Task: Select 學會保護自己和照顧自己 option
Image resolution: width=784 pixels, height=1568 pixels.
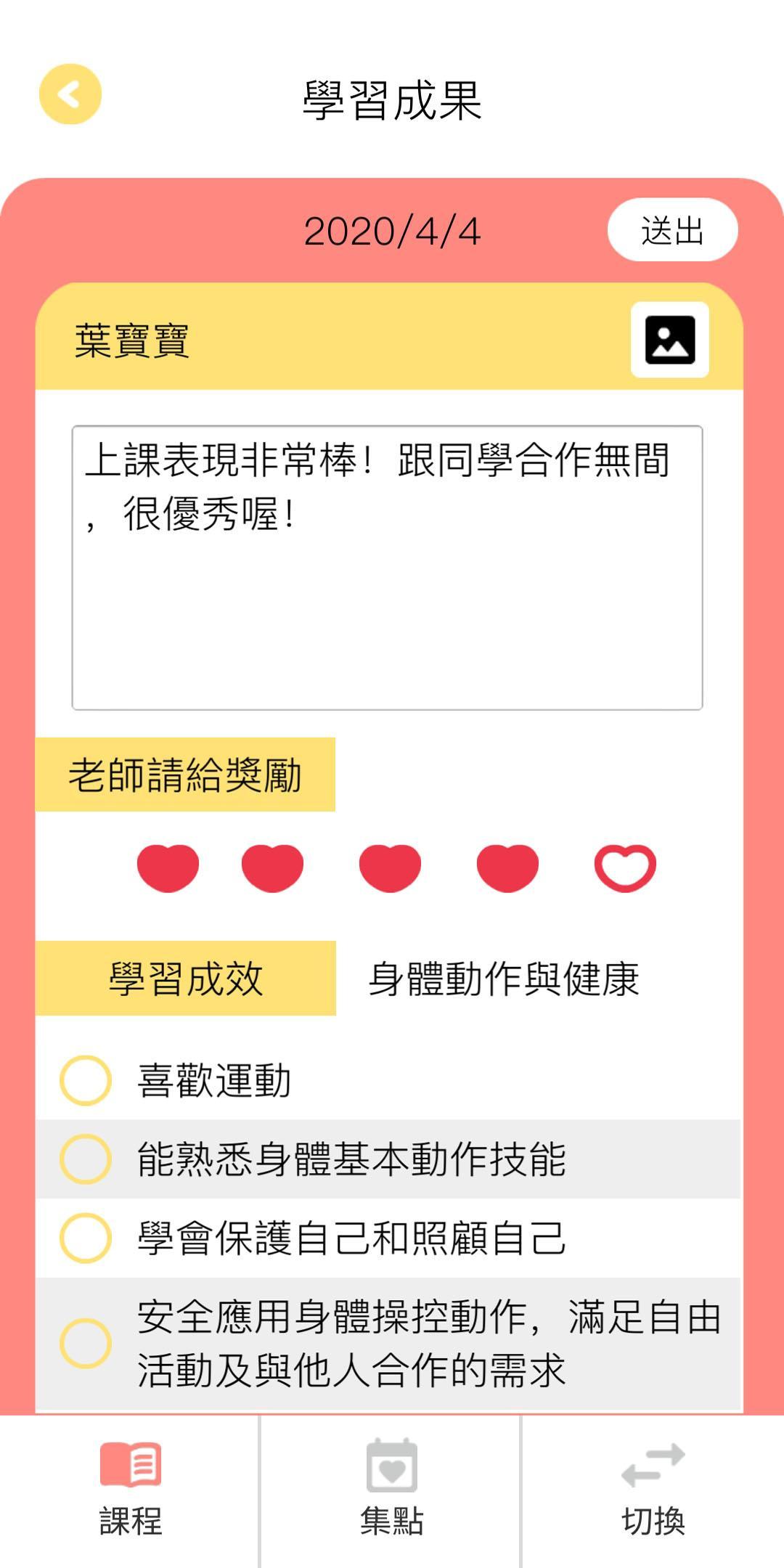Action: 86,1238
